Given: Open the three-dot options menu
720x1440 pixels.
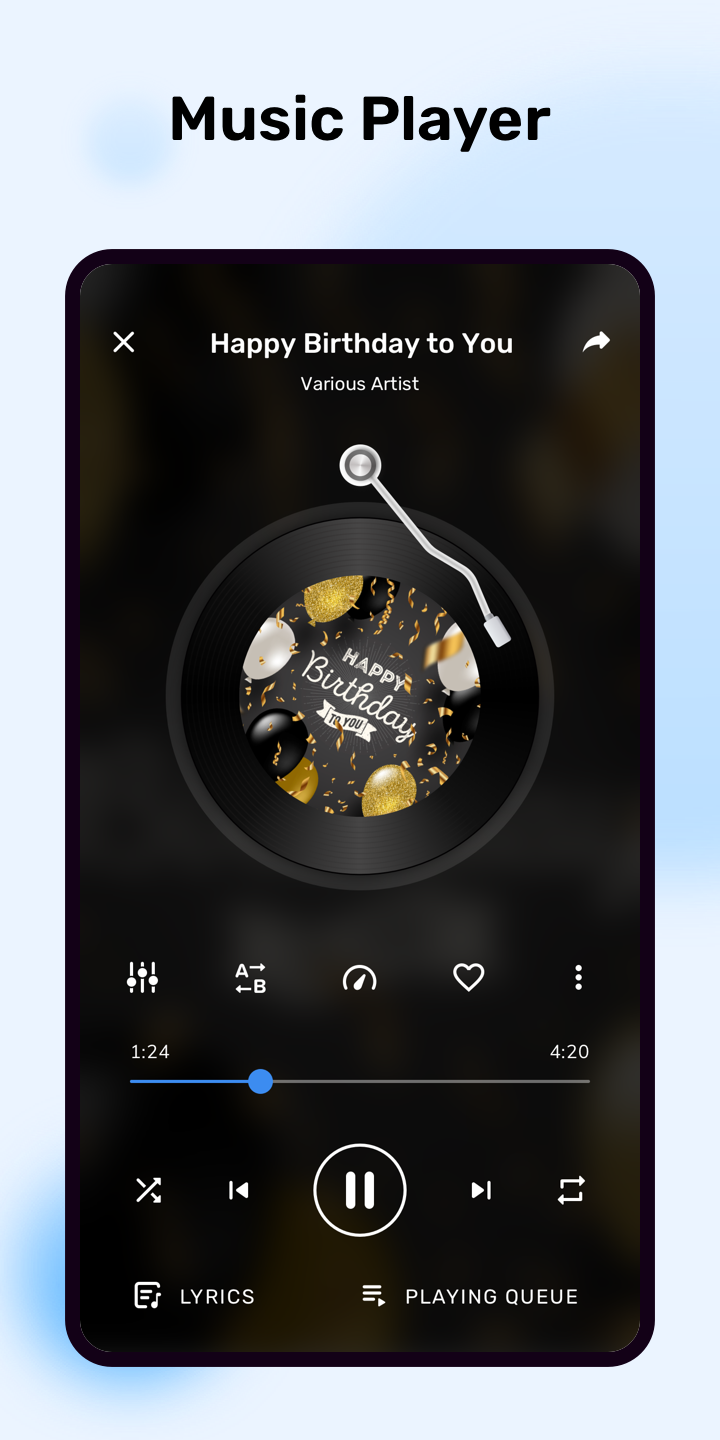Looking at the screenshot, I should 578,977.
